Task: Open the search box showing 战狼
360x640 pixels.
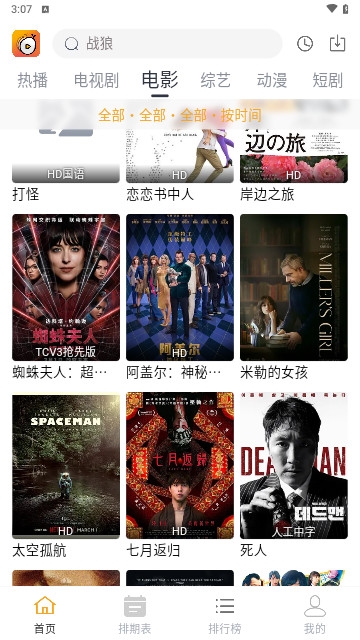Action: coord(167,43)
